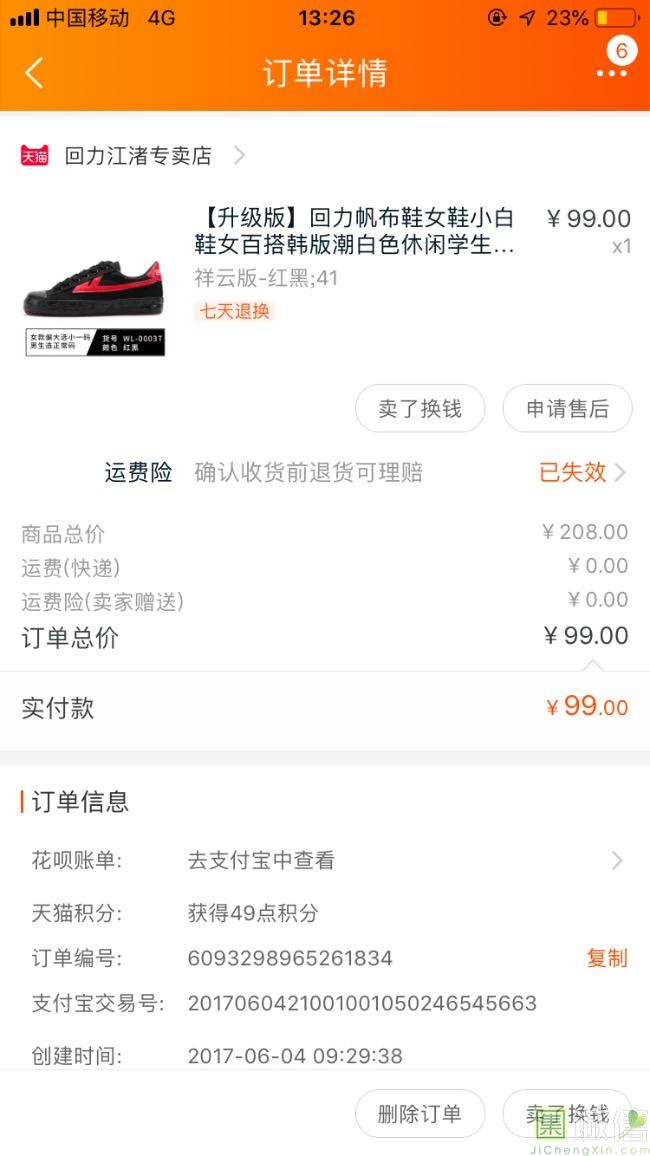This screenshot has height=1156, width=650.
Task: Tap 卖了换钱 in the bottom bar
Action: 568,1114
